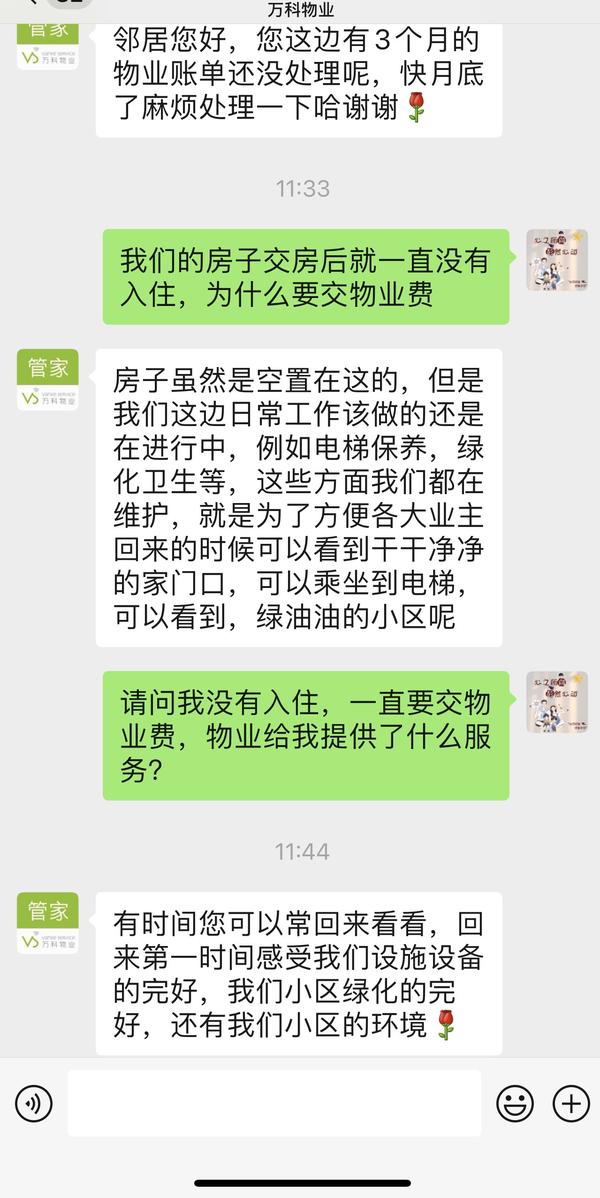600x1198 pixels.
Task: View own avatar beside 我们的房子交房后 message
Action: pos(557,261)
